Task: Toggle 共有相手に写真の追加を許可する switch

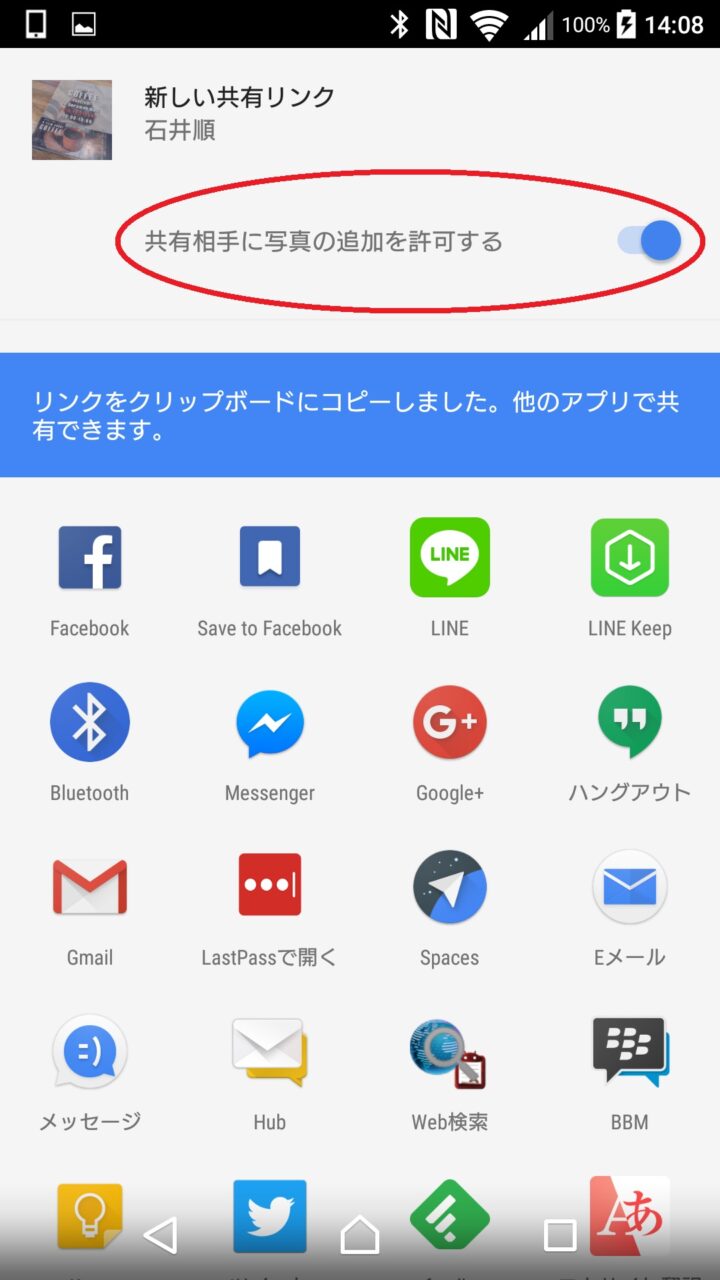Action: (x=650, y=241)
